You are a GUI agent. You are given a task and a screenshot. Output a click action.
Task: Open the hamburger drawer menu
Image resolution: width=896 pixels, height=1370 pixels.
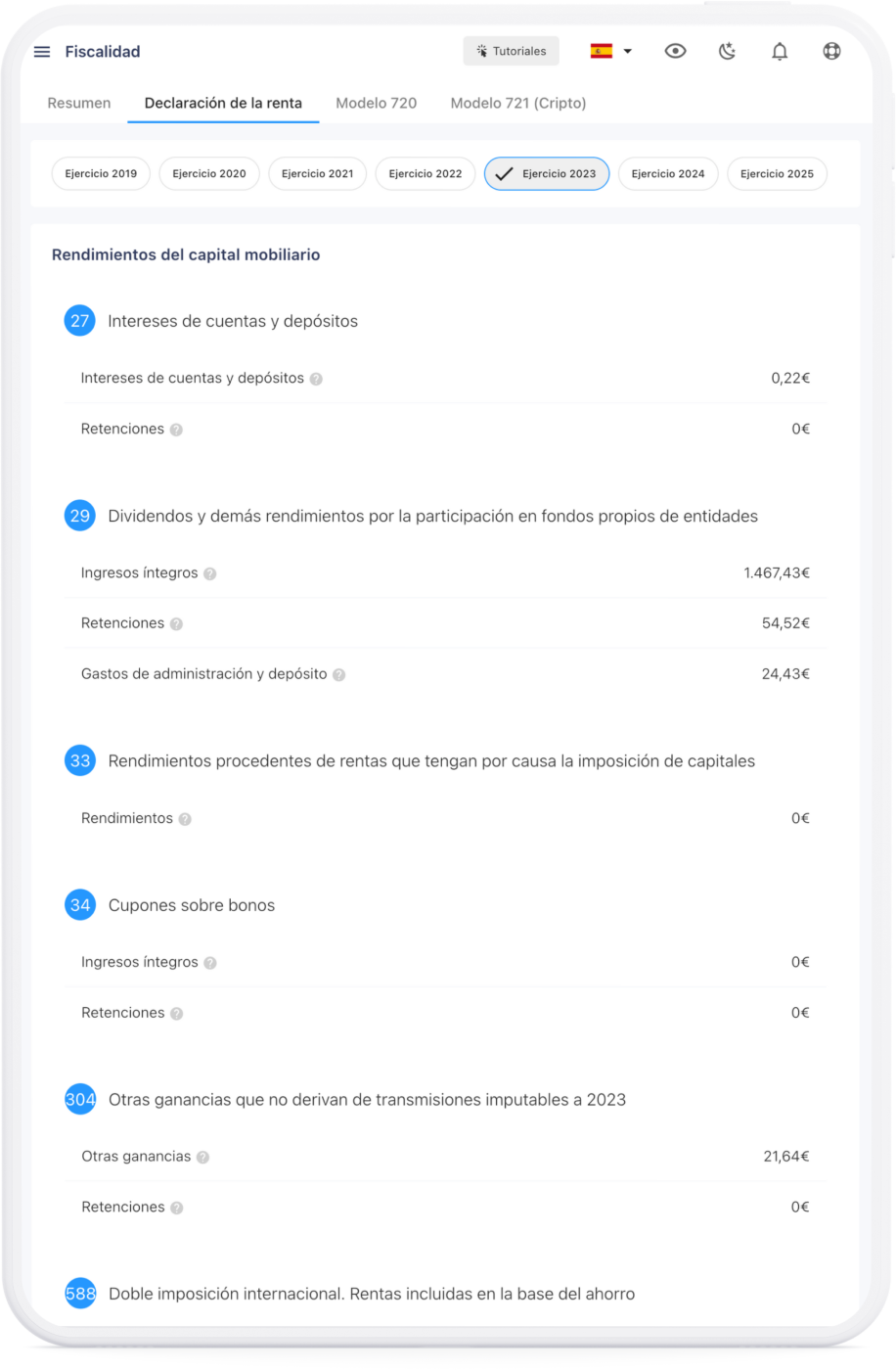coord(42,52)
